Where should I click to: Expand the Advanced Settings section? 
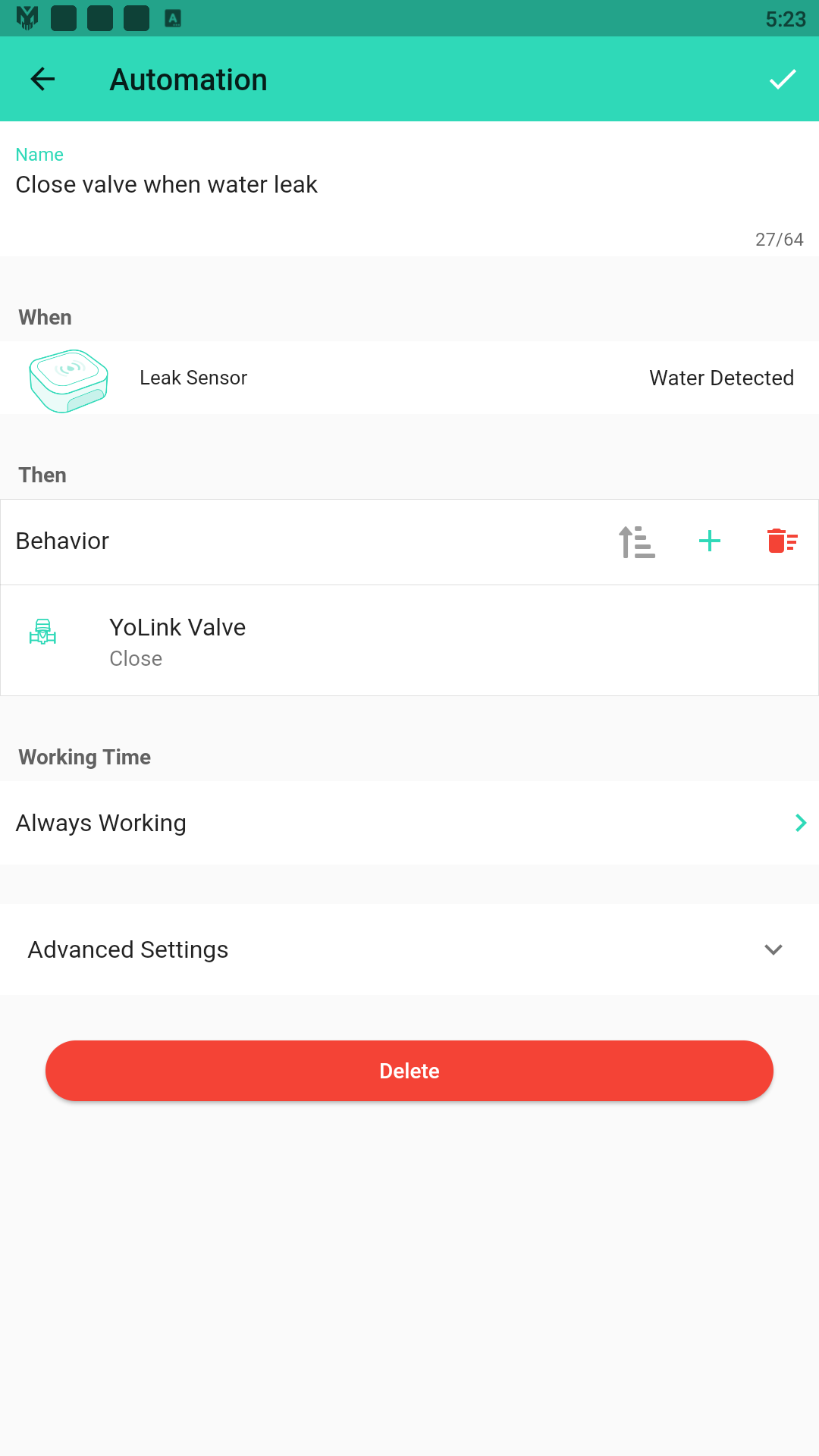pyautogui.click(x=773, y=949)
